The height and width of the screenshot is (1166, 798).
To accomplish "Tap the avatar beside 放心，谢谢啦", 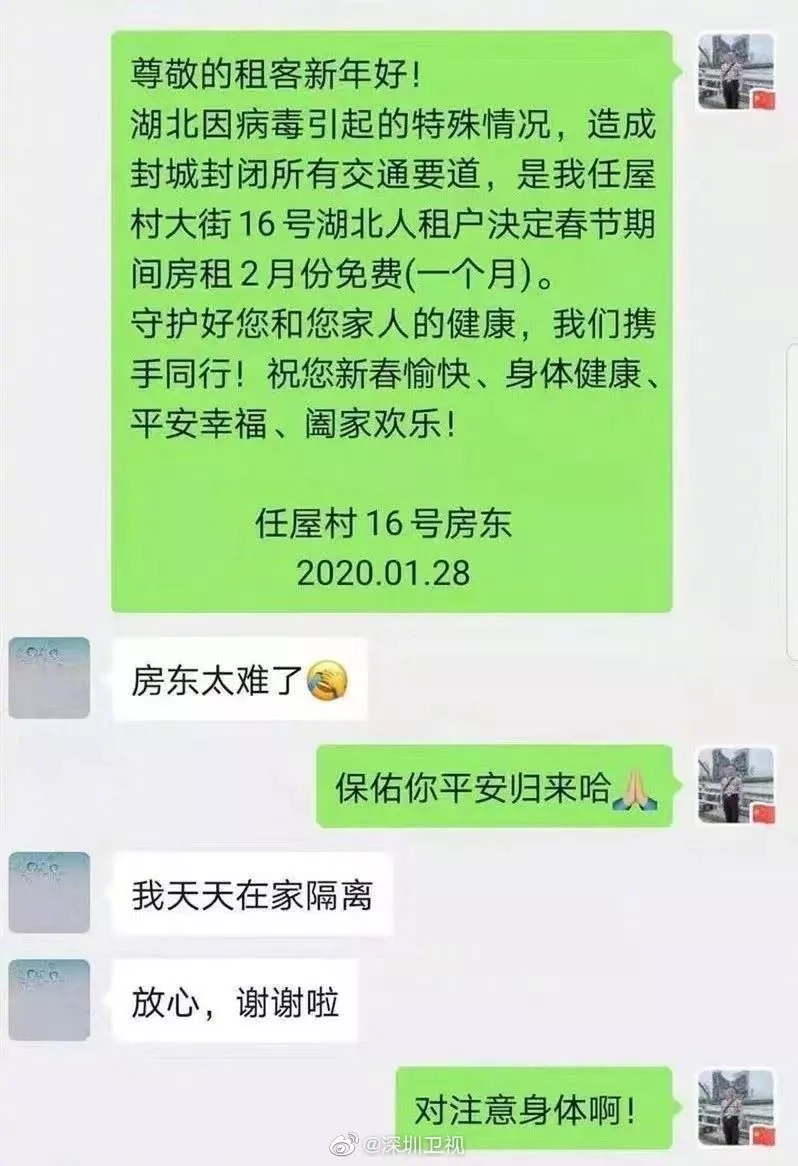I will [49, 1000].
